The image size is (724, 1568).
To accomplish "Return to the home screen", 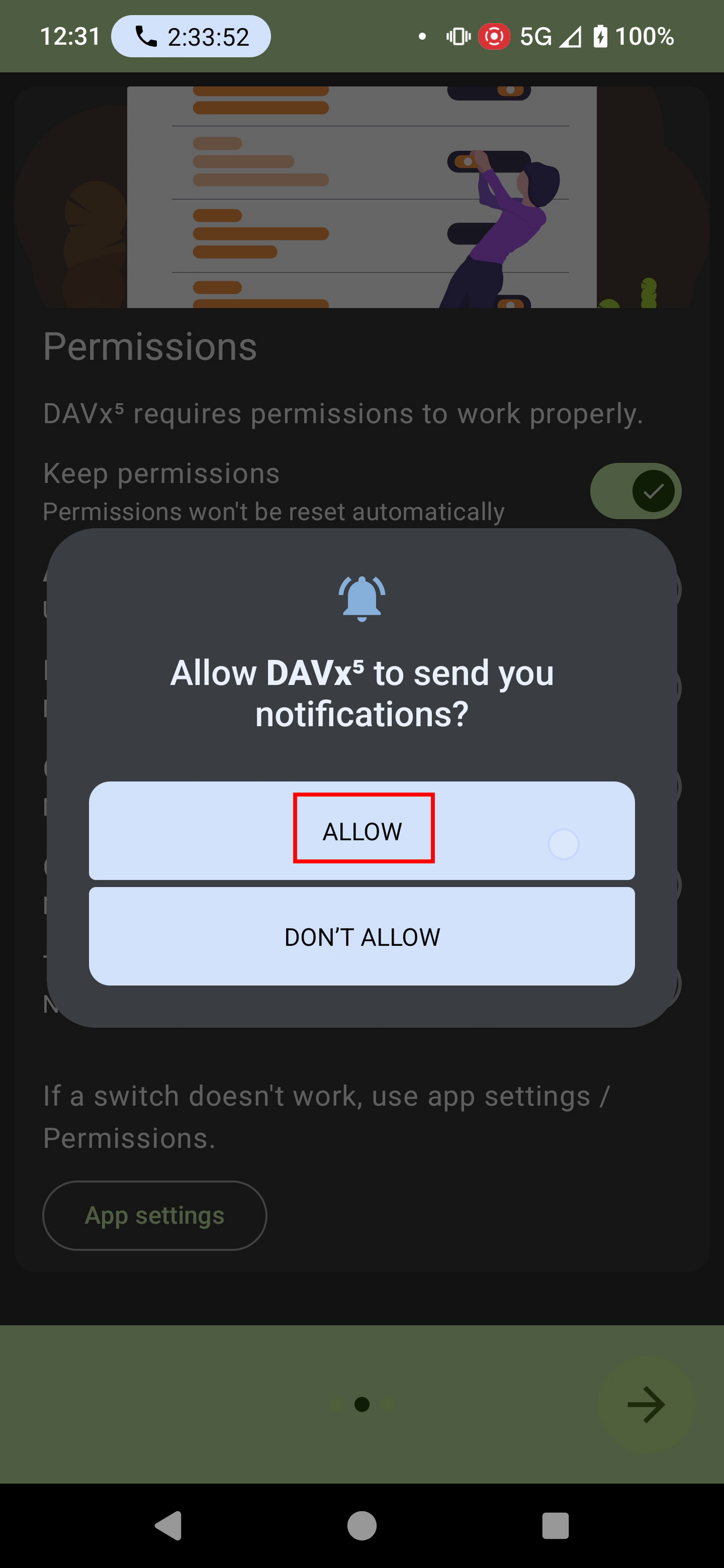I will pos(362,1526).
